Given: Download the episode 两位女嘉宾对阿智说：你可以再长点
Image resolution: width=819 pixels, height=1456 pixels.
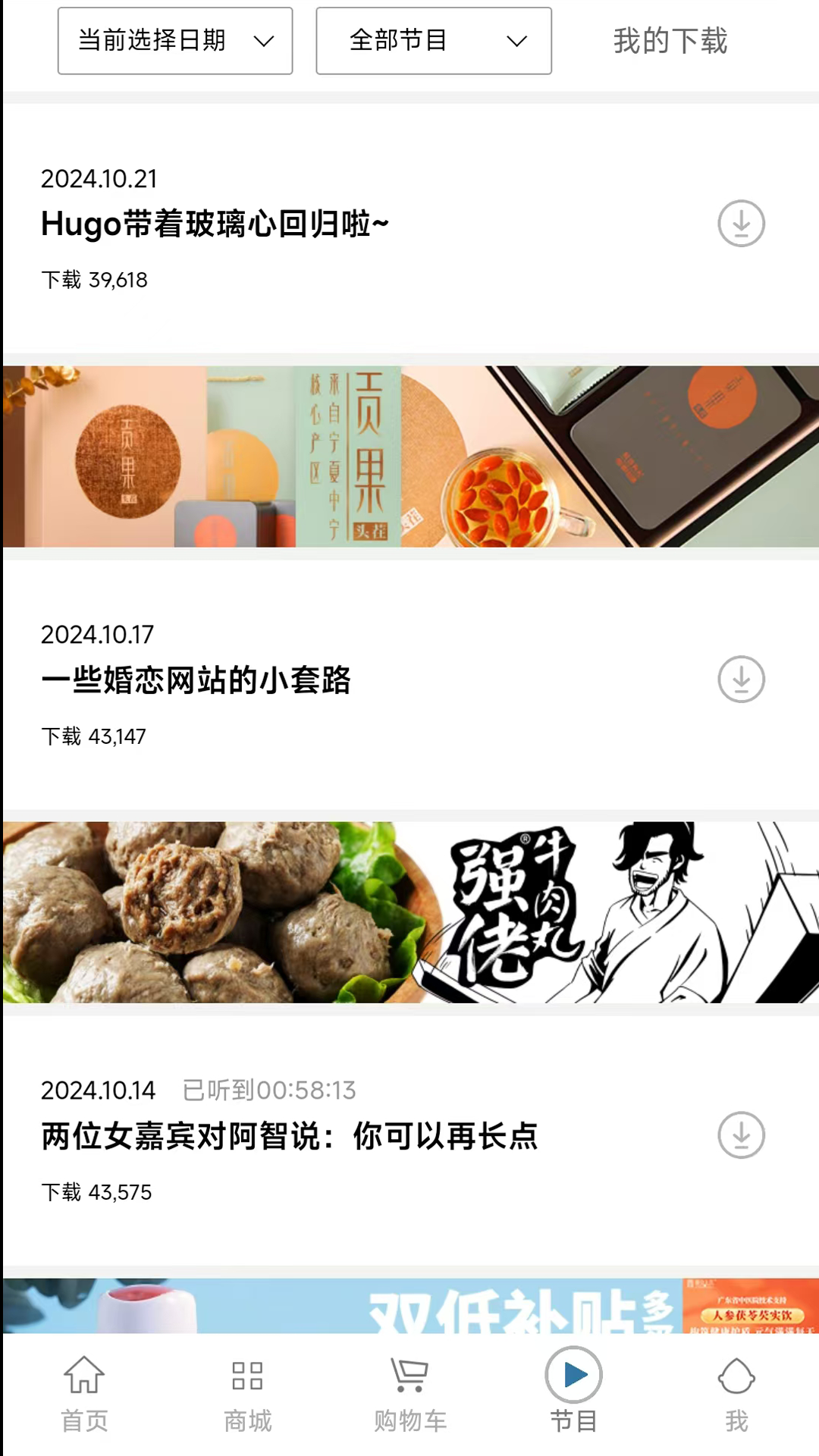Looking at the screenshot, I should pos(740,1134).
